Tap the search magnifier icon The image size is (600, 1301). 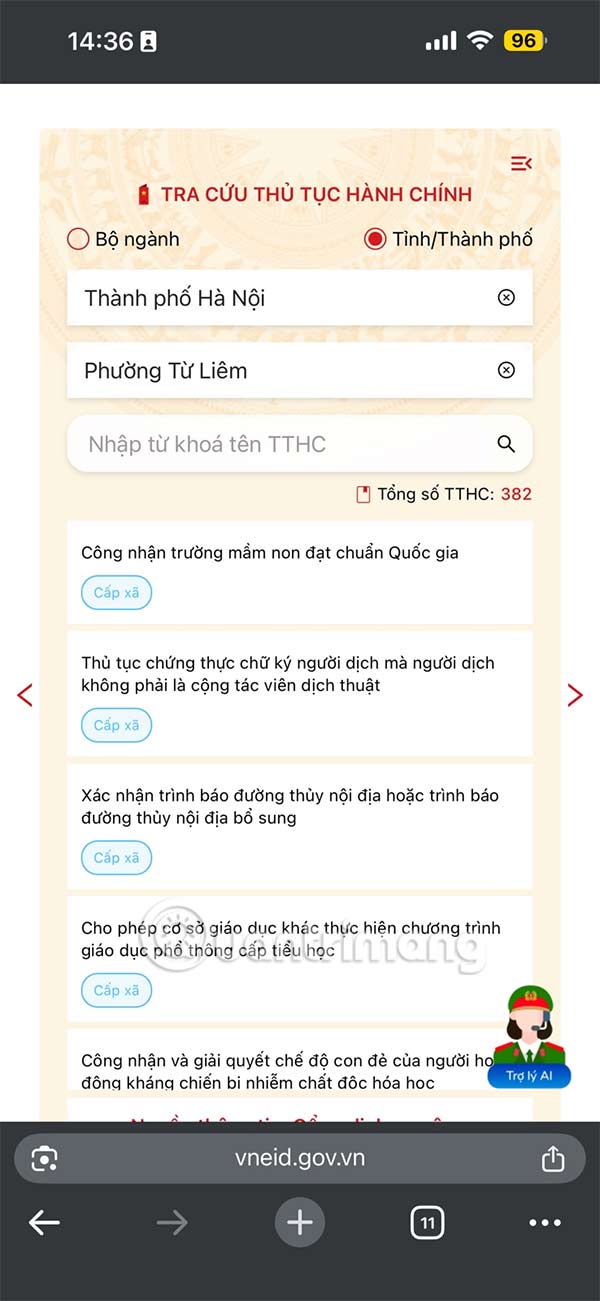(x=506, y=444)
